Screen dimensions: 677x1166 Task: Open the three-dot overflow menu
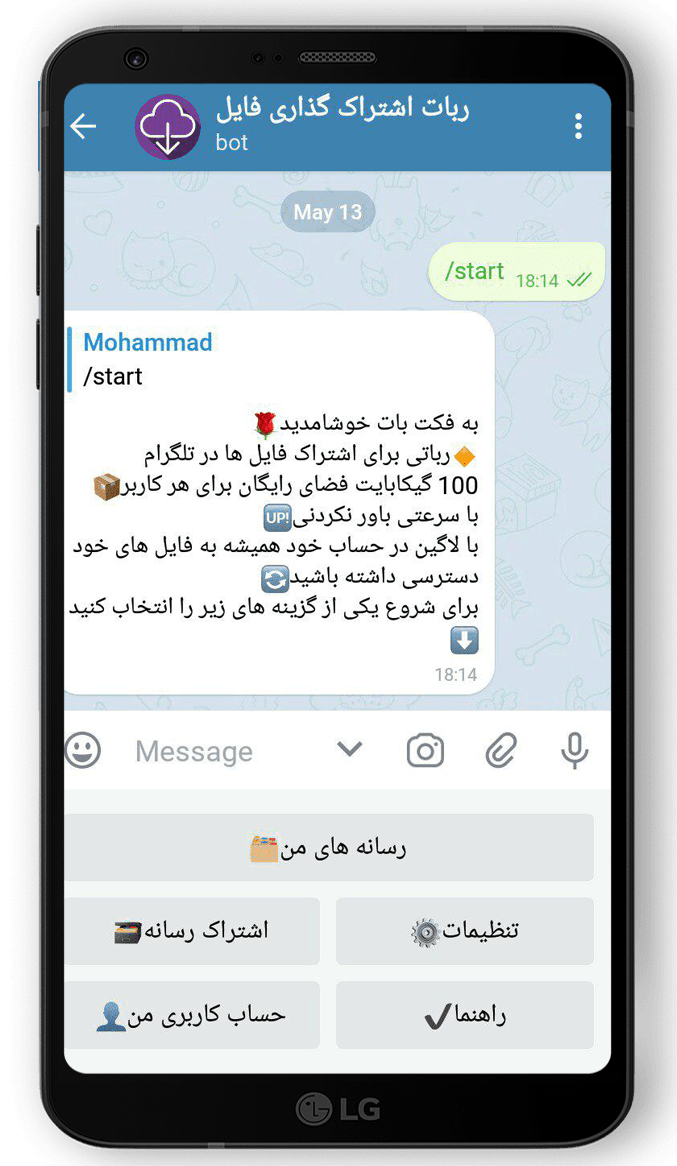pos(578,126)
